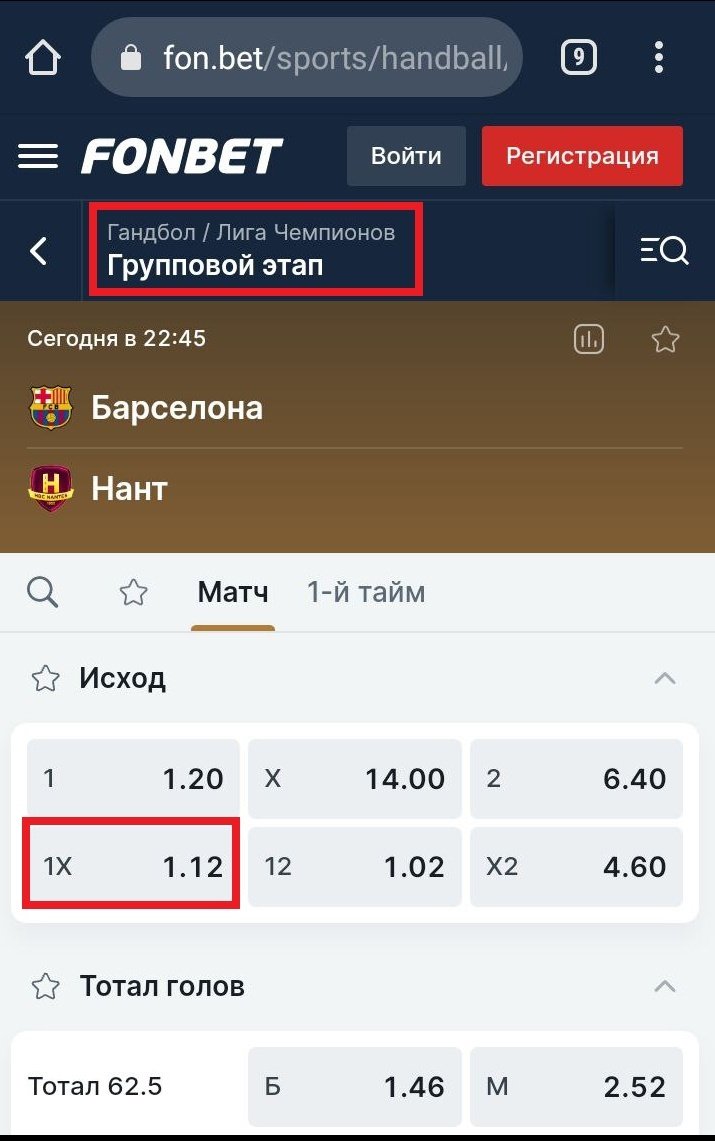
Task: Choose outcome 2 at 6.40
Action: click(577, 779)
